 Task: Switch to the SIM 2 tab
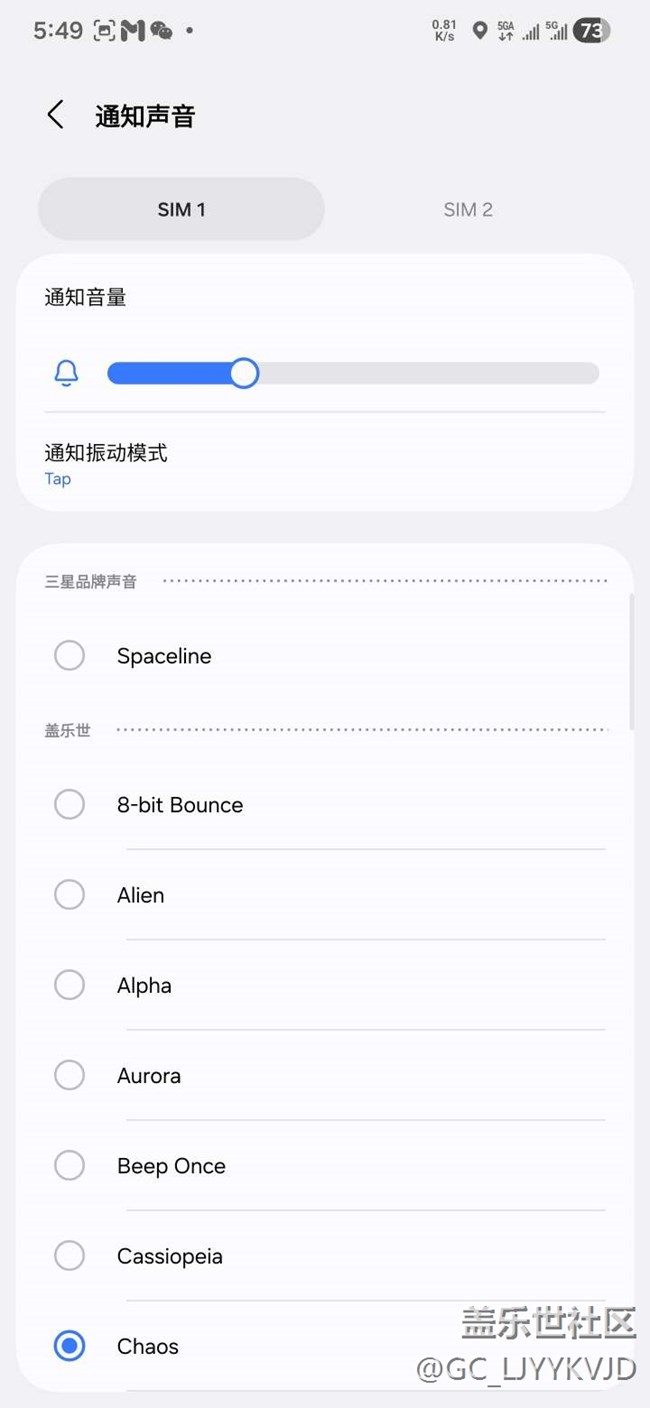point(468,210)
